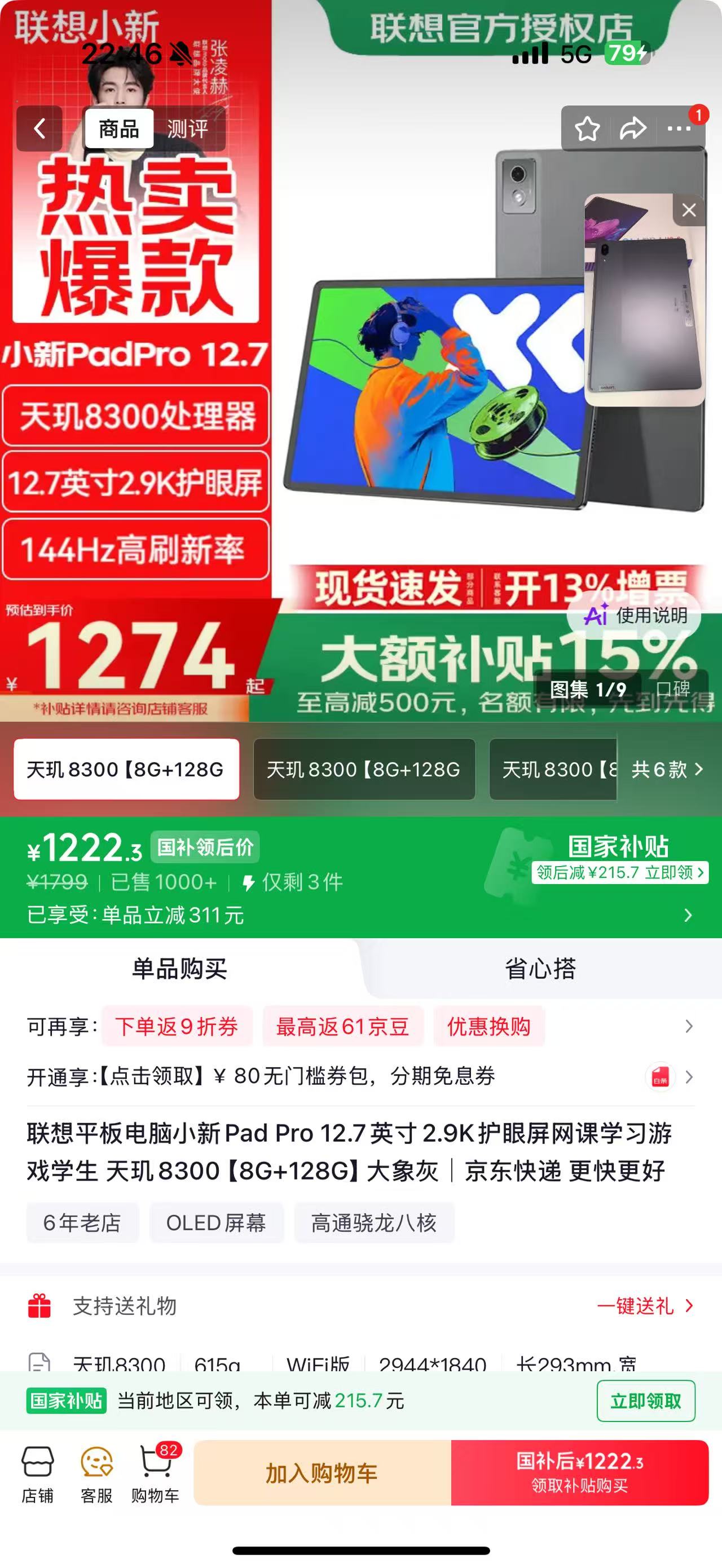Expand 已享受 单品立减311元 details
The width and height of the screenshot is (722, 1568).
tap(360, 915)
